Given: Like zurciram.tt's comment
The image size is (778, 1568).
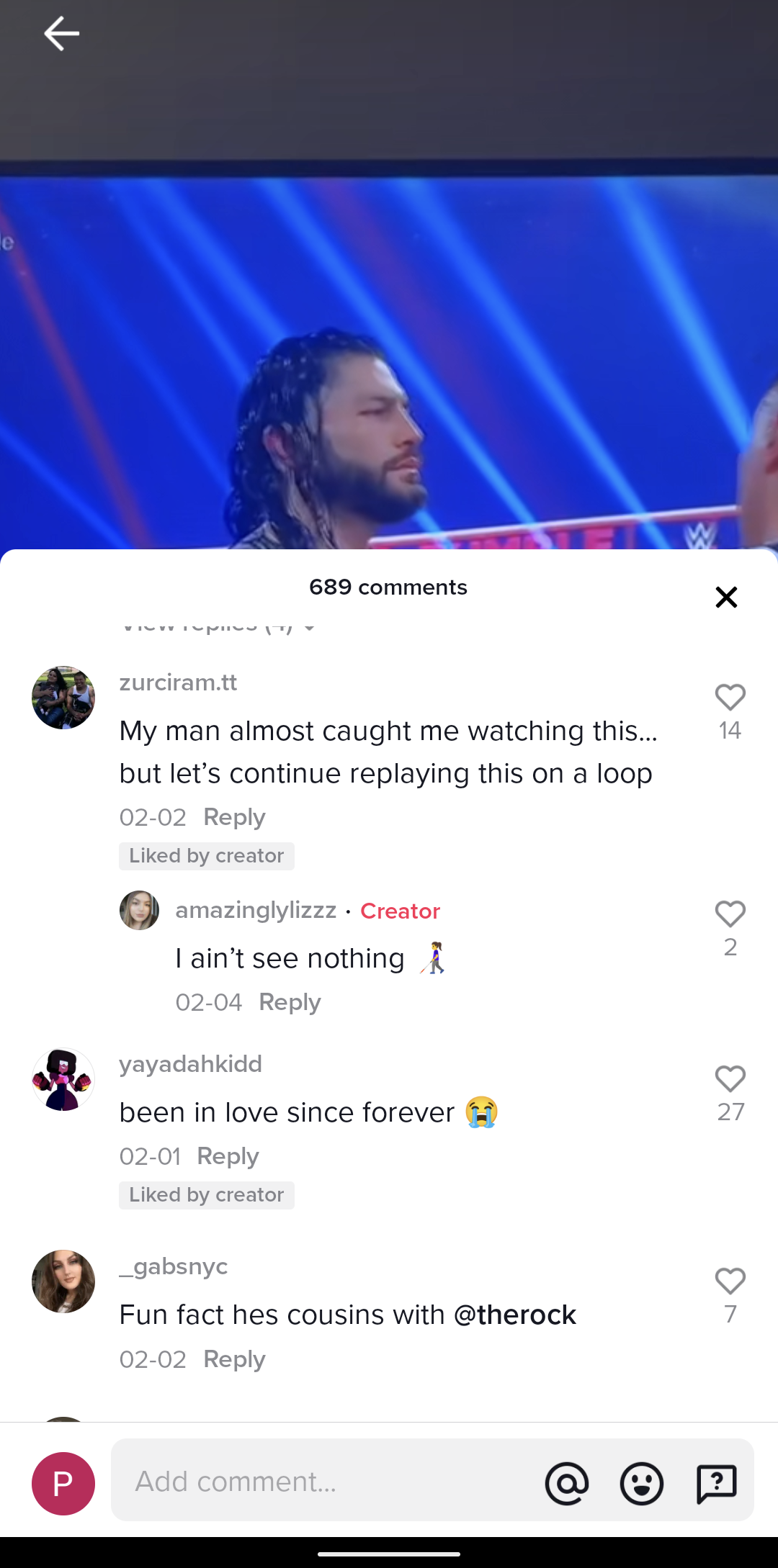Looking at the screenshot, I should click(x=730, y=698).
